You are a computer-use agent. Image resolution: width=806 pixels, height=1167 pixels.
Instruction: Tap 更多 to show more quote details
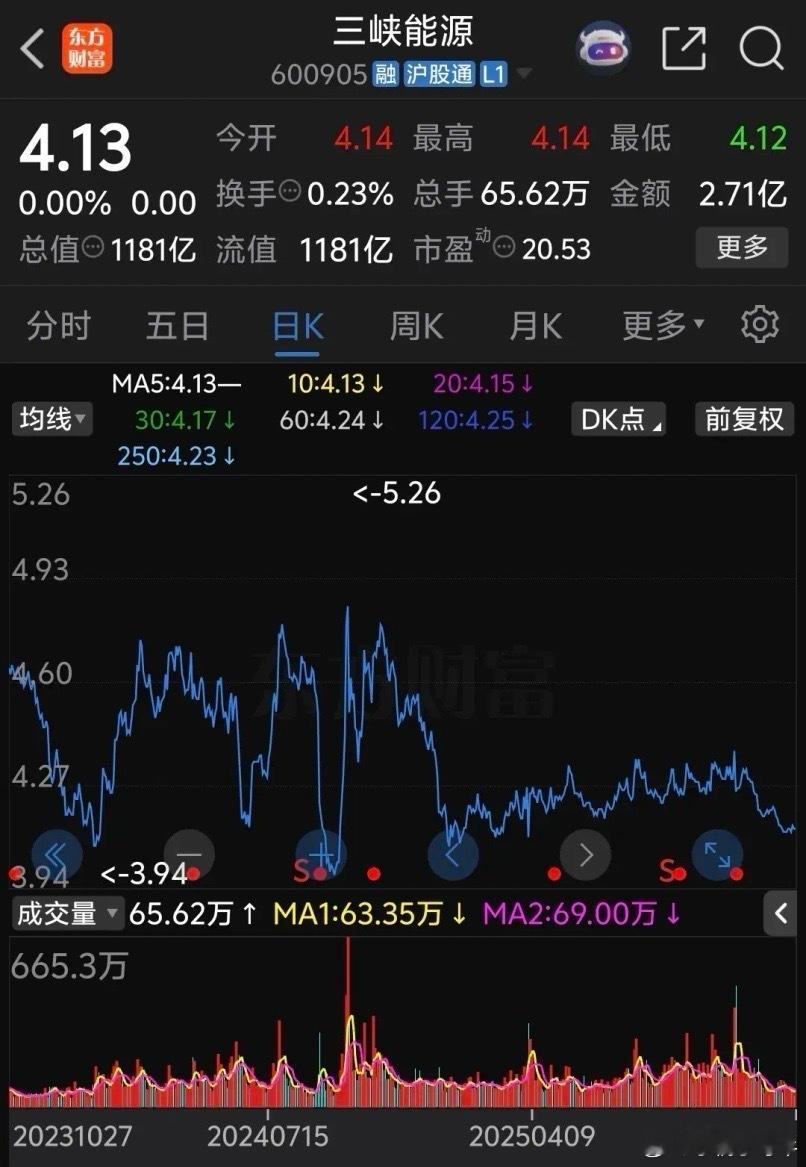[x=742, y=246]
